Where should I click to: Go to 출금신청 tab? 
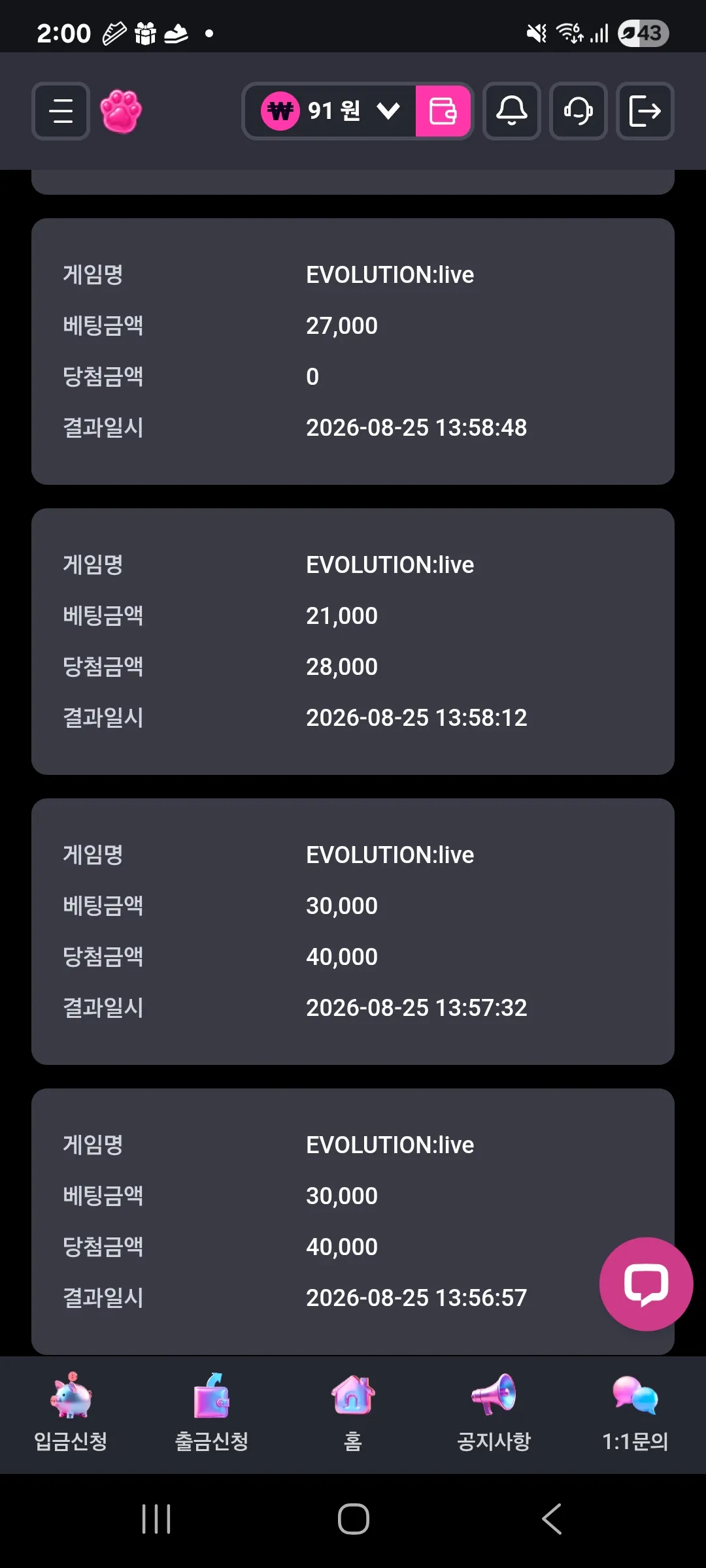coord(212,1413)
